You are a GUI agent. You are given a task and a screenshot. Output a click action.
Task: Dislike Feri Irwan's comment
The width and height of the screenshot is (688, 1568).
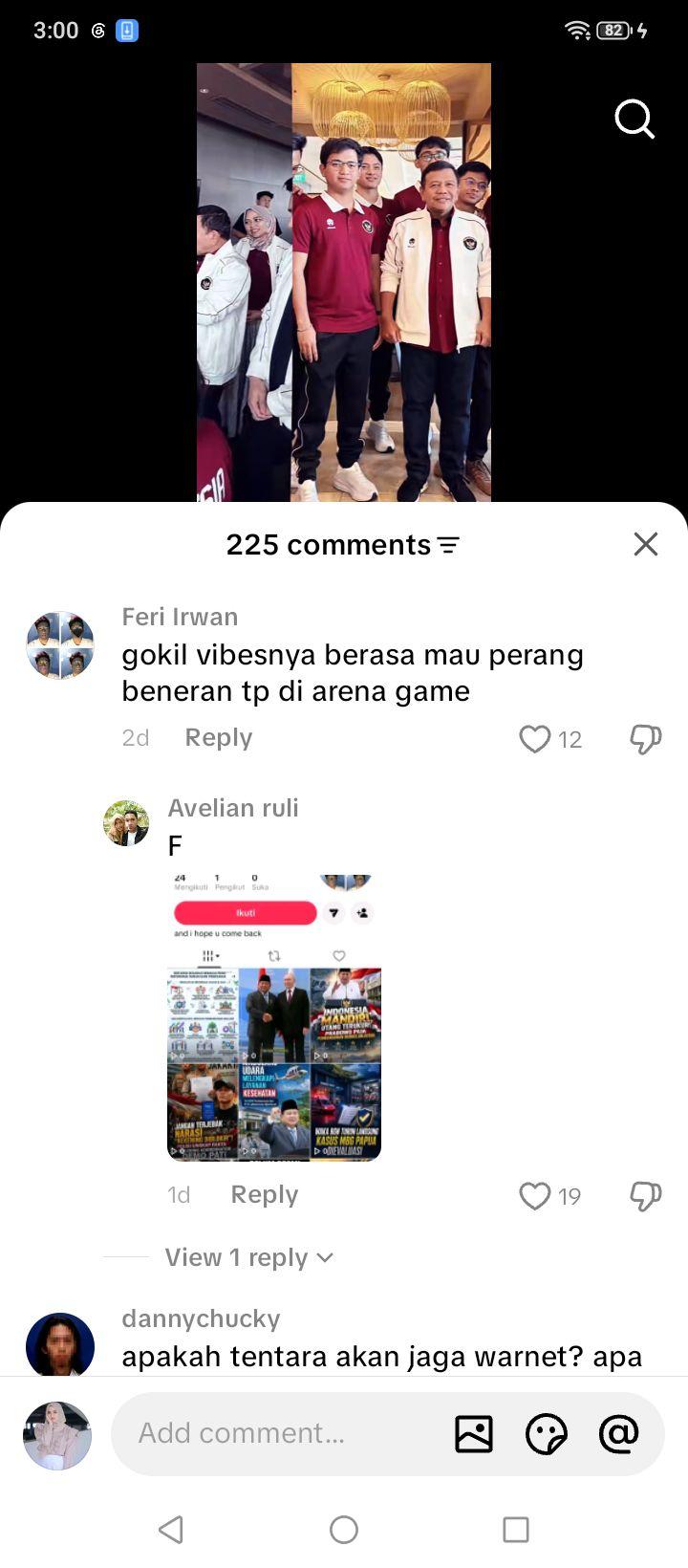(646, 739)
